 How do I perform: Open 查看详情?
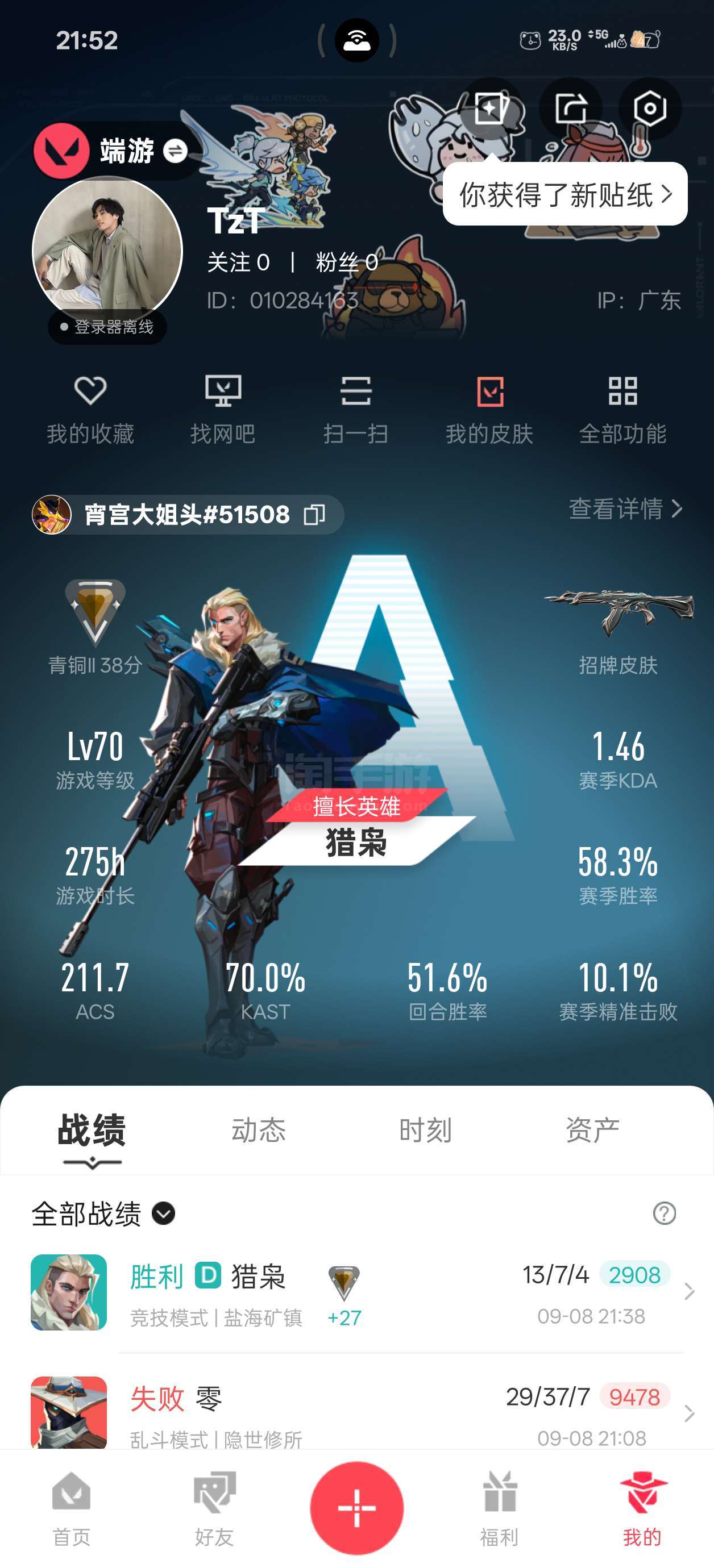click(x=625, y=509)
